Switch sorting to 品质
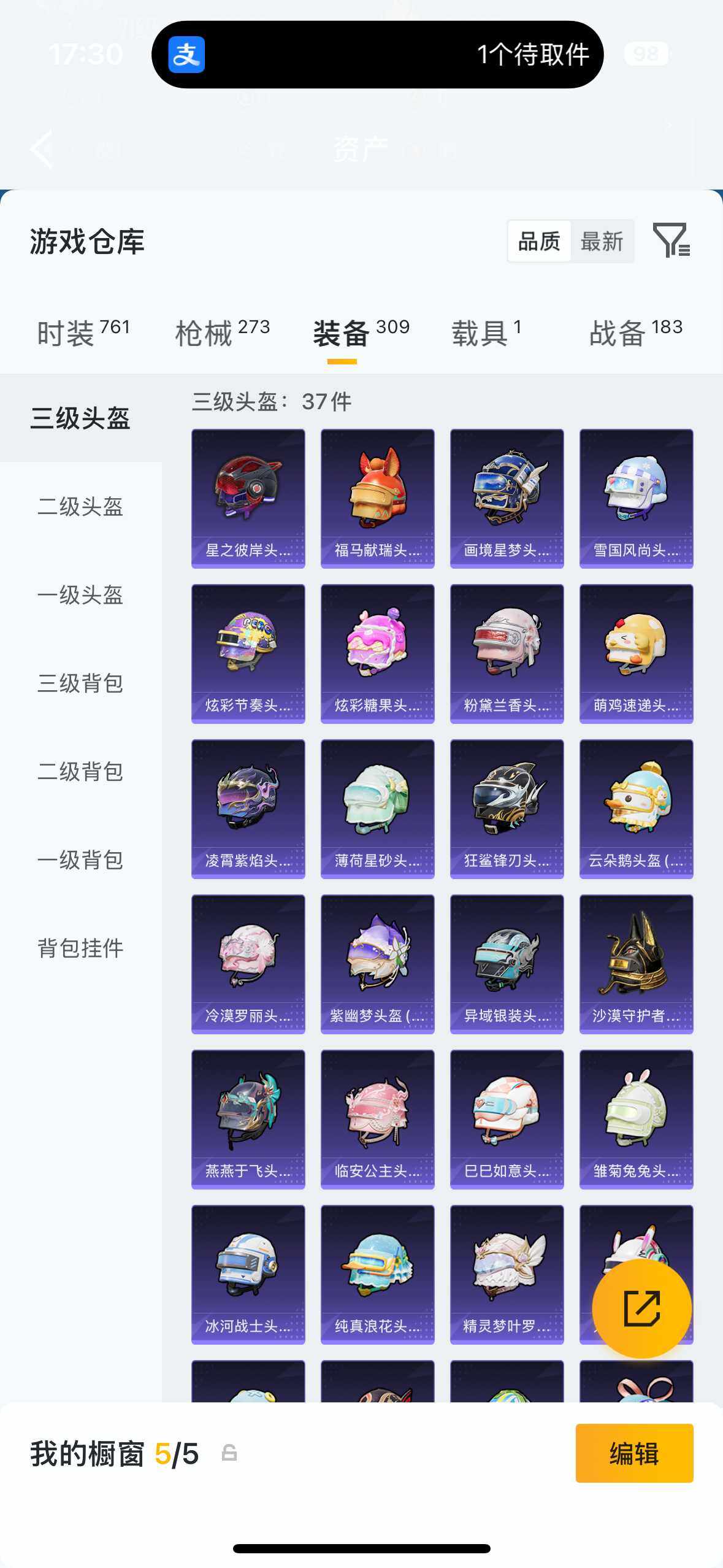The width and height of the screenshot is (723, 1568). [x=538, y=240]
